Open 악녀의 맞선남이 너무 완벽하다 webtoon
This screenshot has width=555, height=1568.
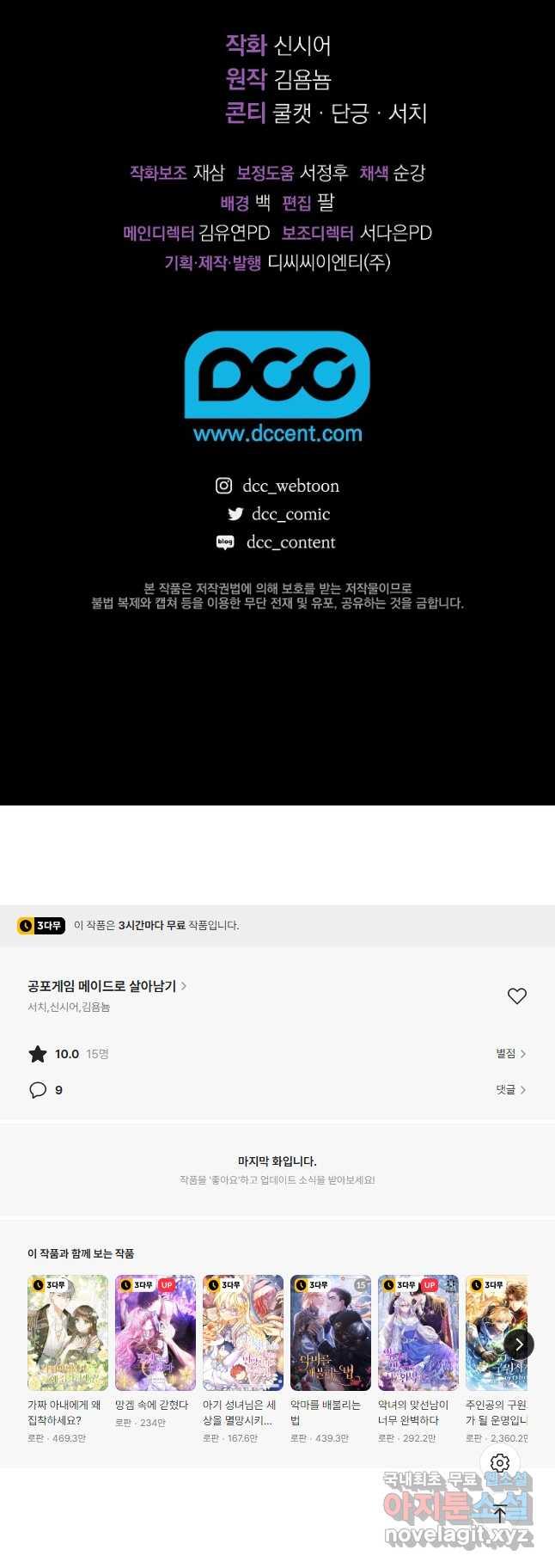coord(418,1333)
